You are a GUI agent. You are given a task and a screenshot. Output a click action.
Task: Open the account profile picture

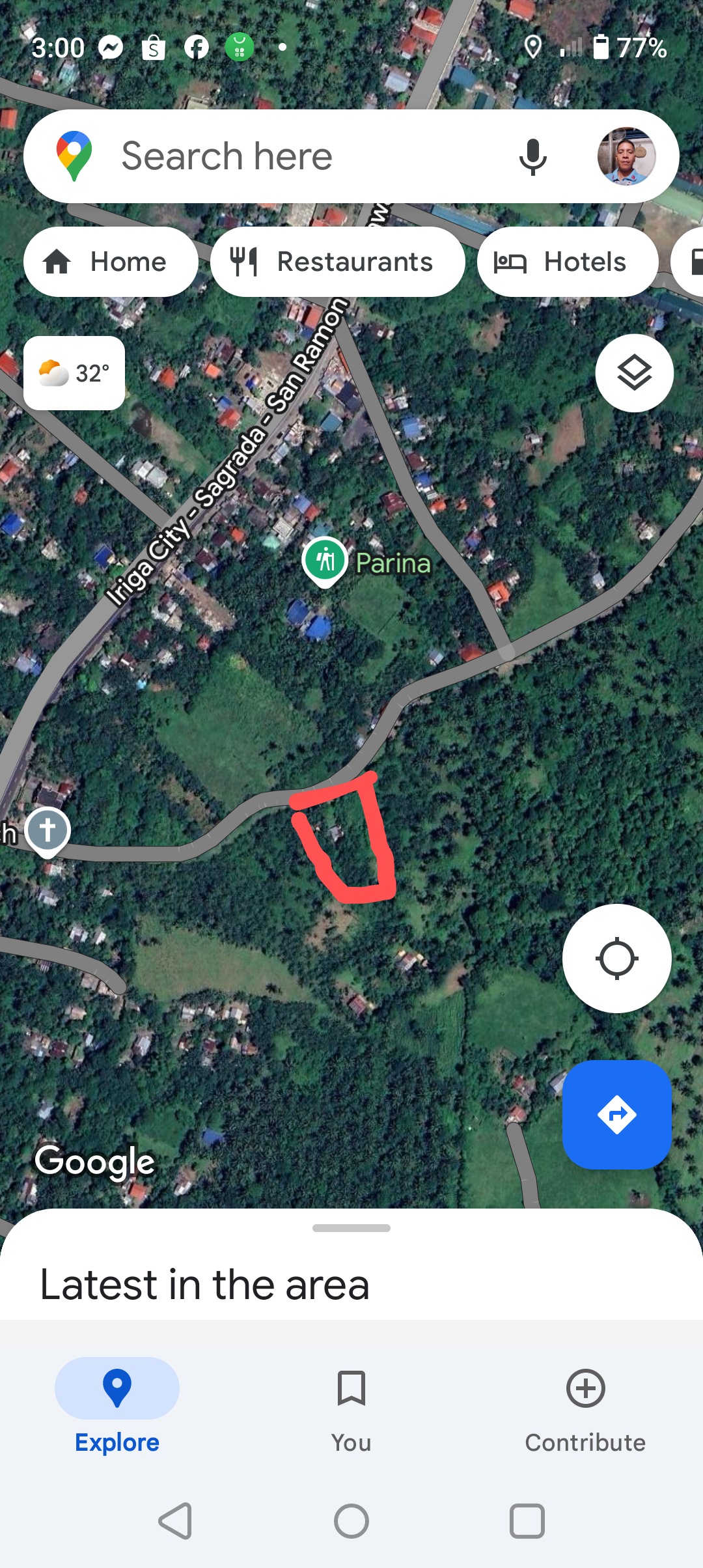tap(626, 156)
